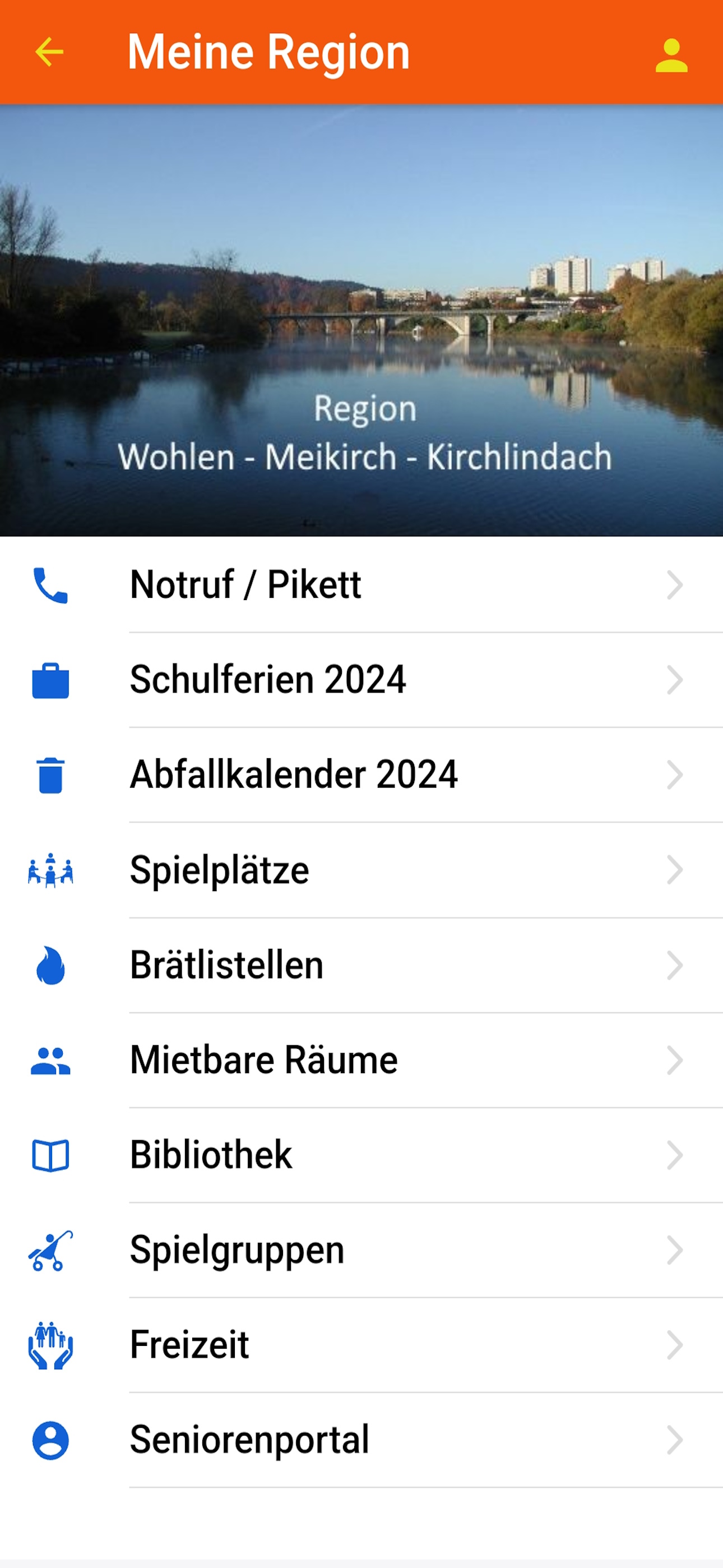Open Brätlistellen entry
Viewport: 723px width, 1568px height.
(361, 965)
